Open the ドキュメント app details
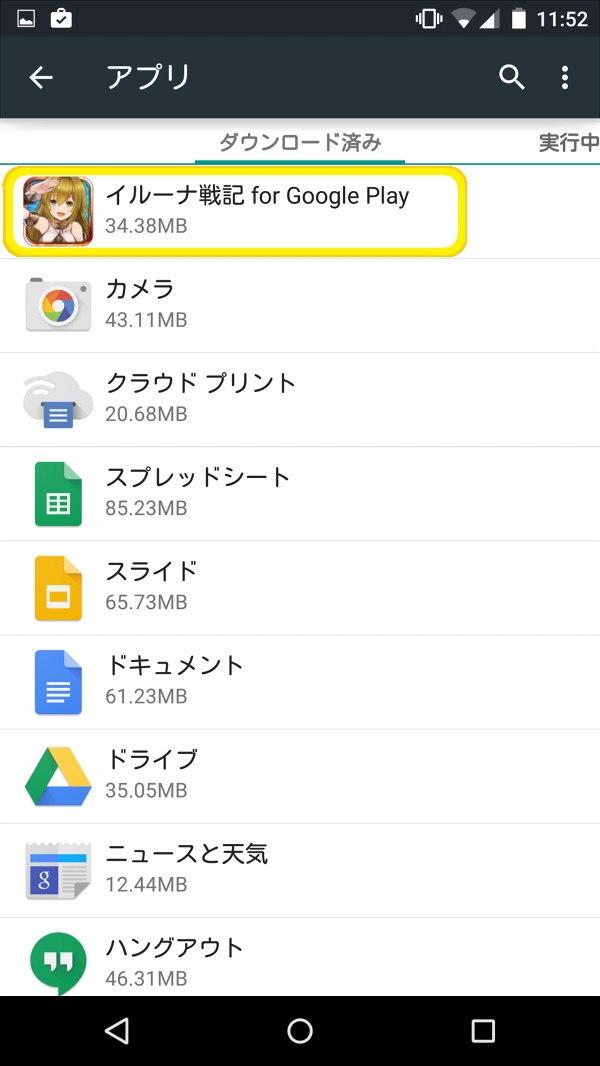 click(x=300, y=681)
